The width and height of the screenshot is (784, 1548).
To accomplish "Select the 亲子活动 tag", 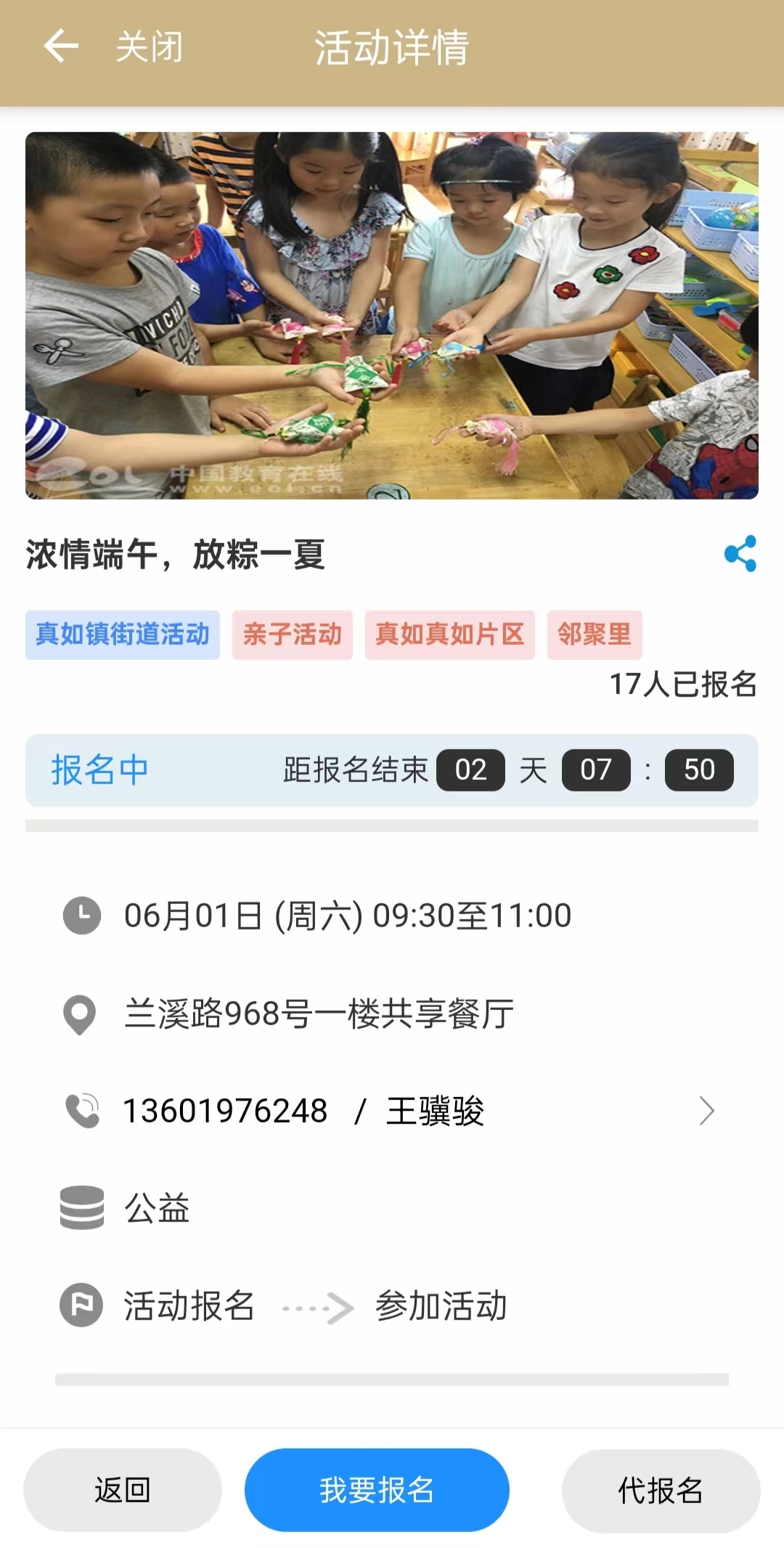I will [x=292, y=635].
